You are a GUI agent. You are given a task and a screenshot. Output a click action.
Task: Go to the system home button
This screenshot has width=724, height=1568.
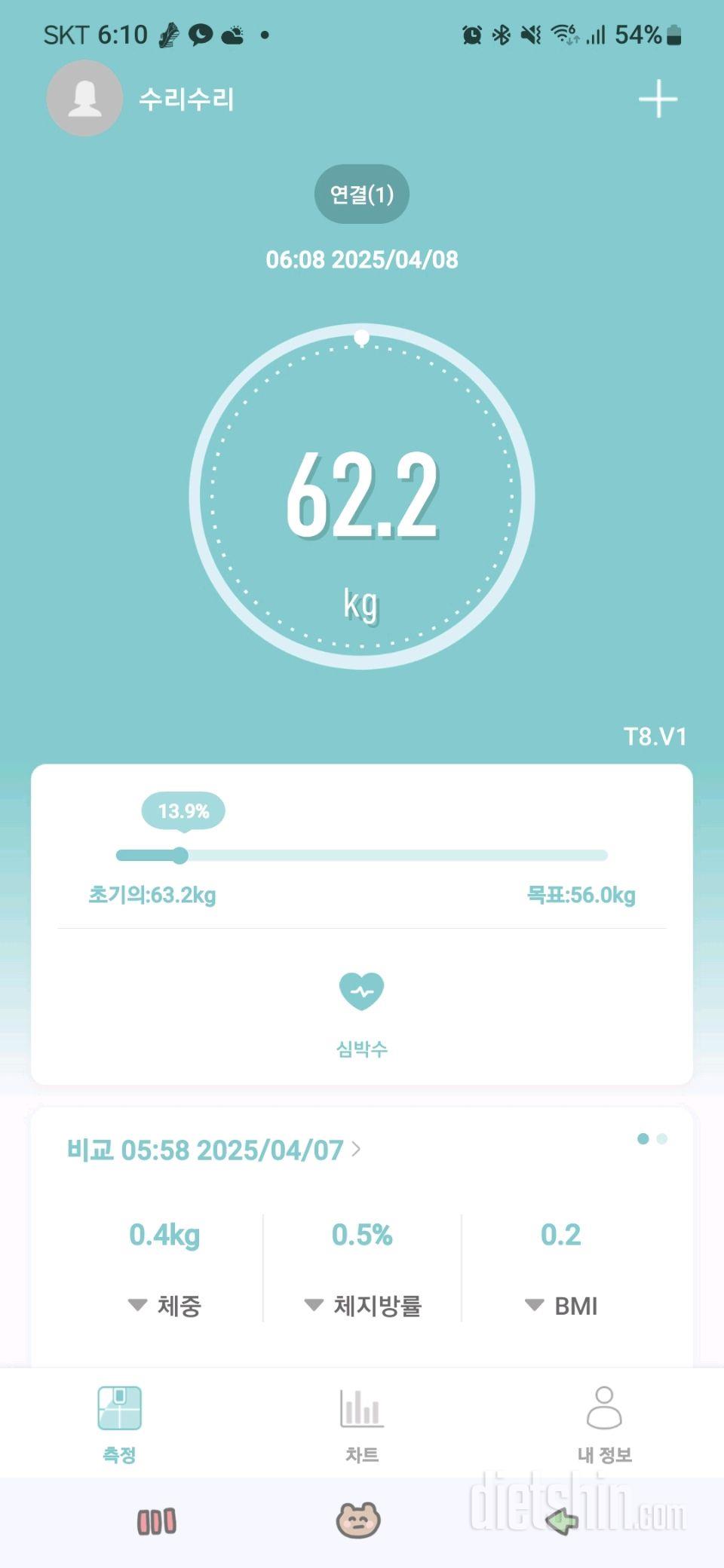358,1520
